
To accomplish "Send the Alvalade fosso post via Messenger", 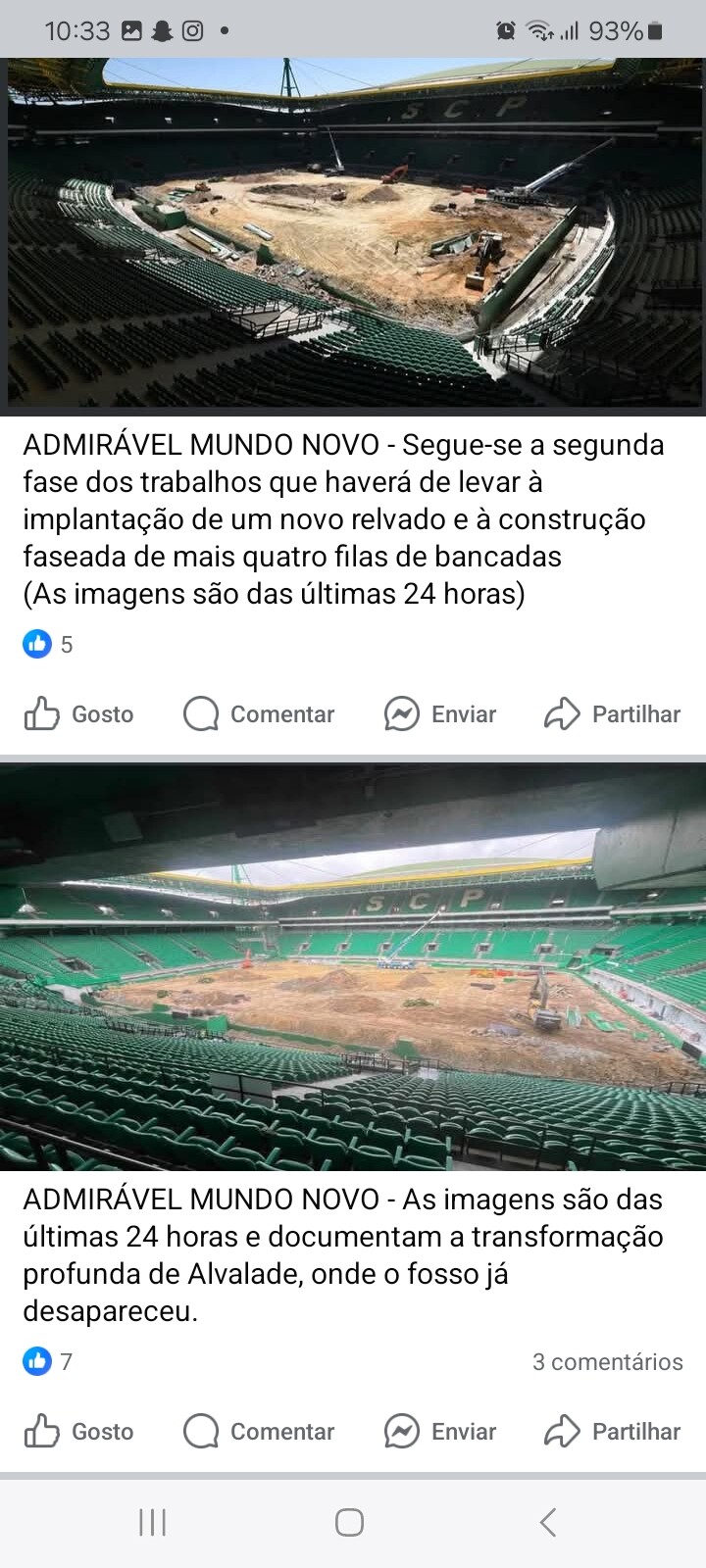I will coord(439,1432).
